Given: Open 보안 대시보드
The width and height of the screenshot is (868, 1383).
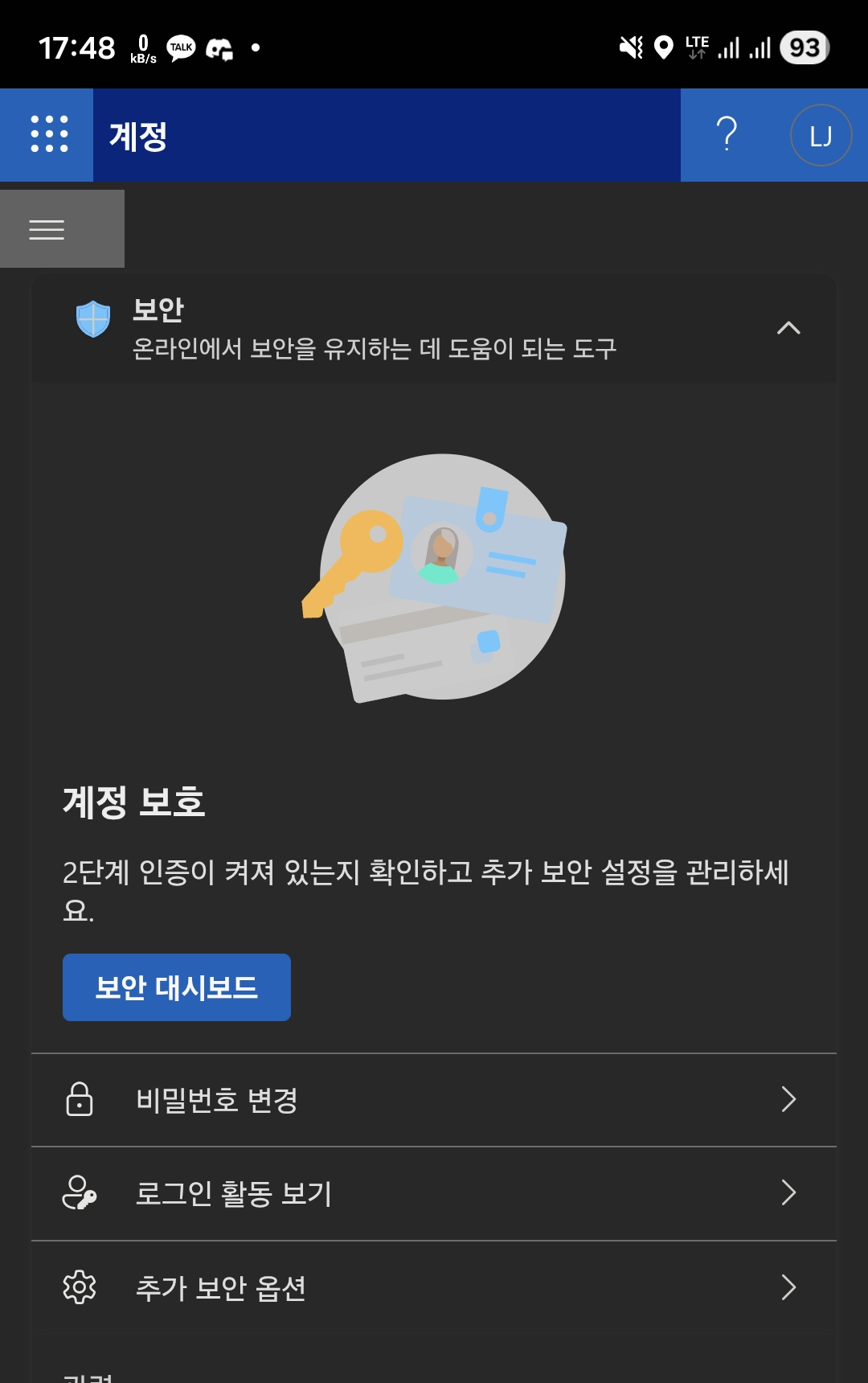Looking at the screenshot, I should 177,987.
